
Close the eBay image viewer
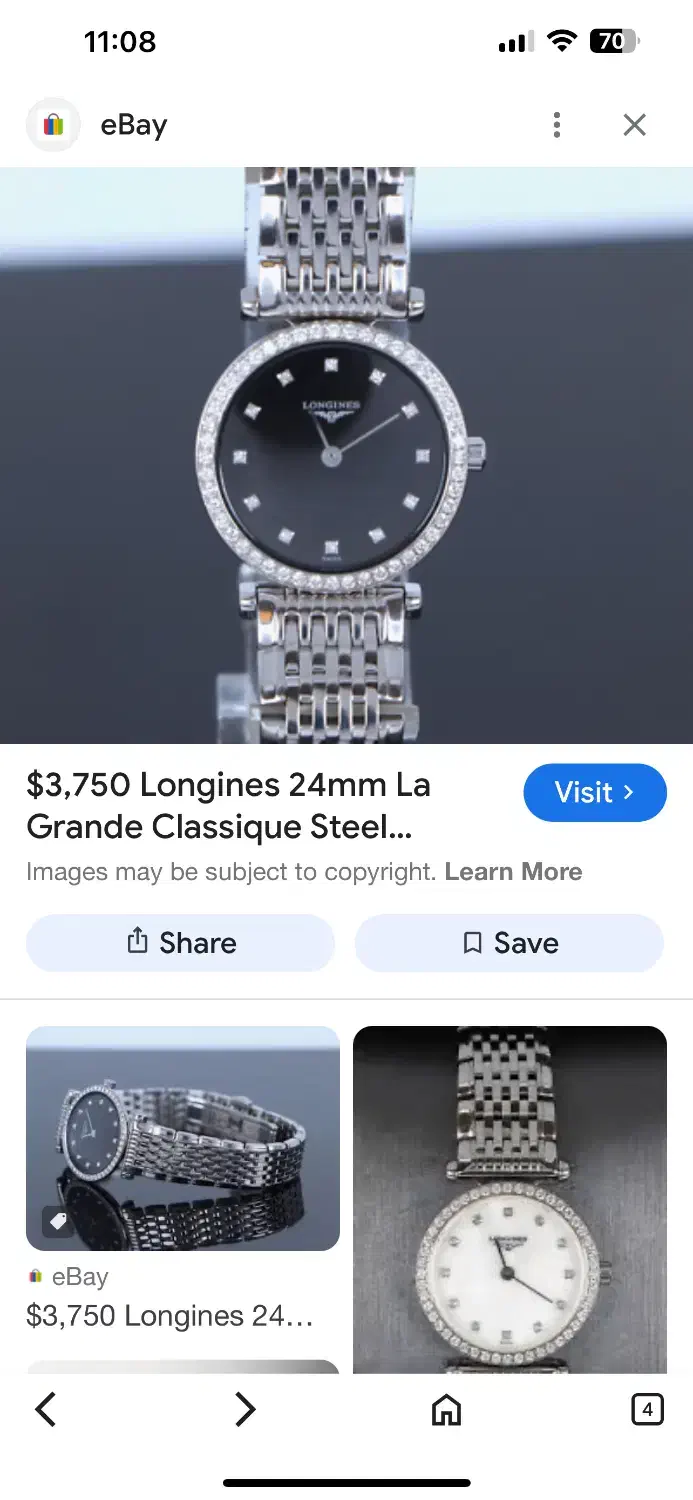pyautogui.click(x=634, y=125)
